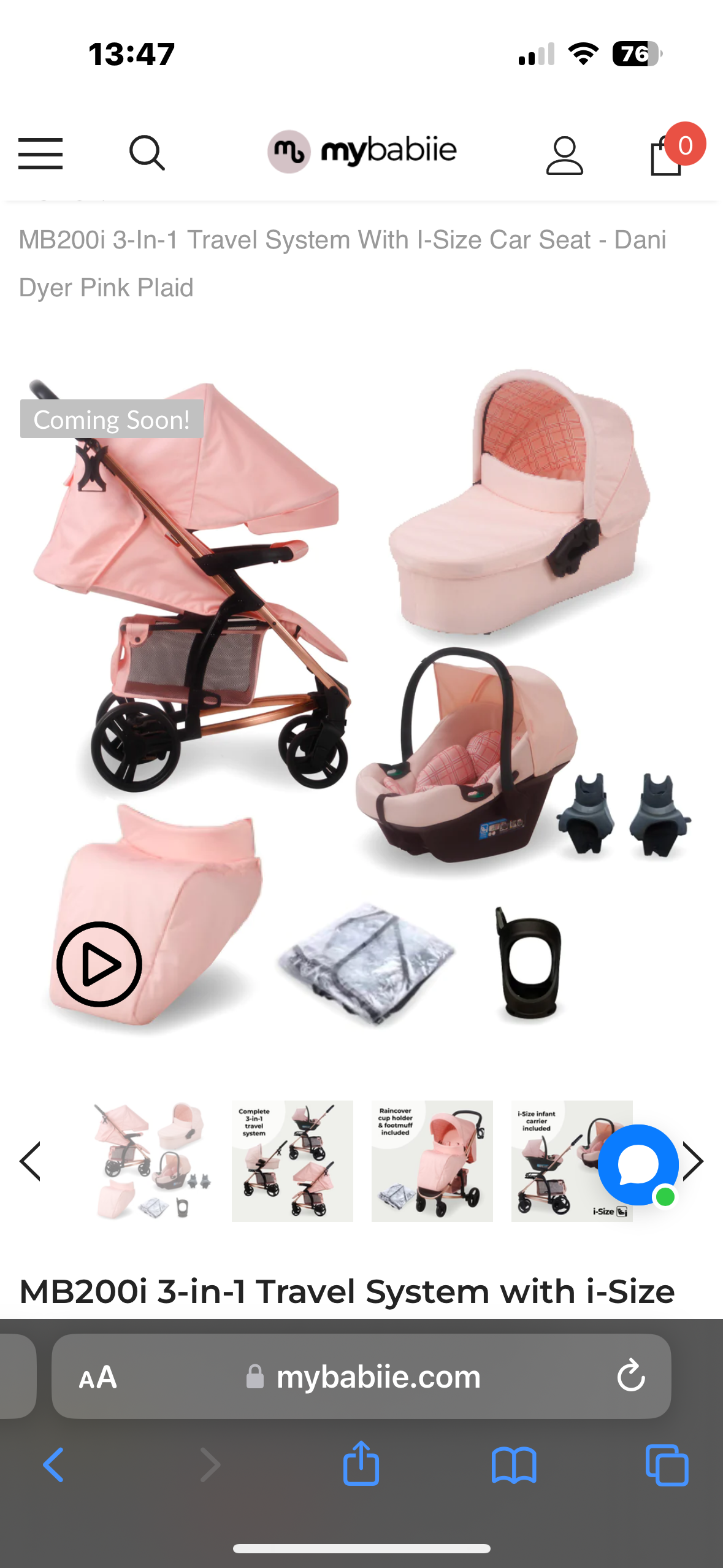Open the Safari tabs overview
This screenshot has height=1568, width=723.
(x=667, y=1465)
